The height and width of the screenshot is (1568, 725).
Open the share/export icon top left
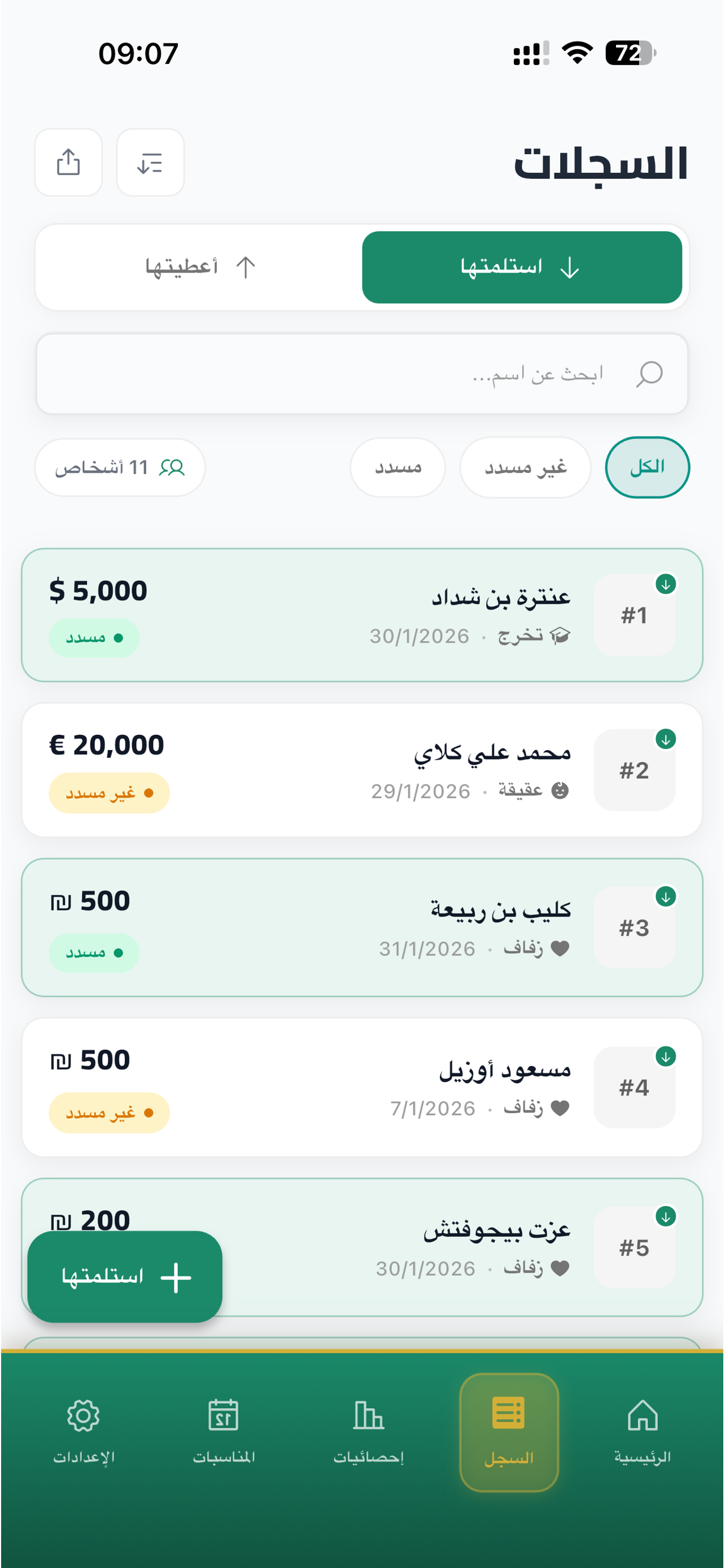(x=68, y=163)
